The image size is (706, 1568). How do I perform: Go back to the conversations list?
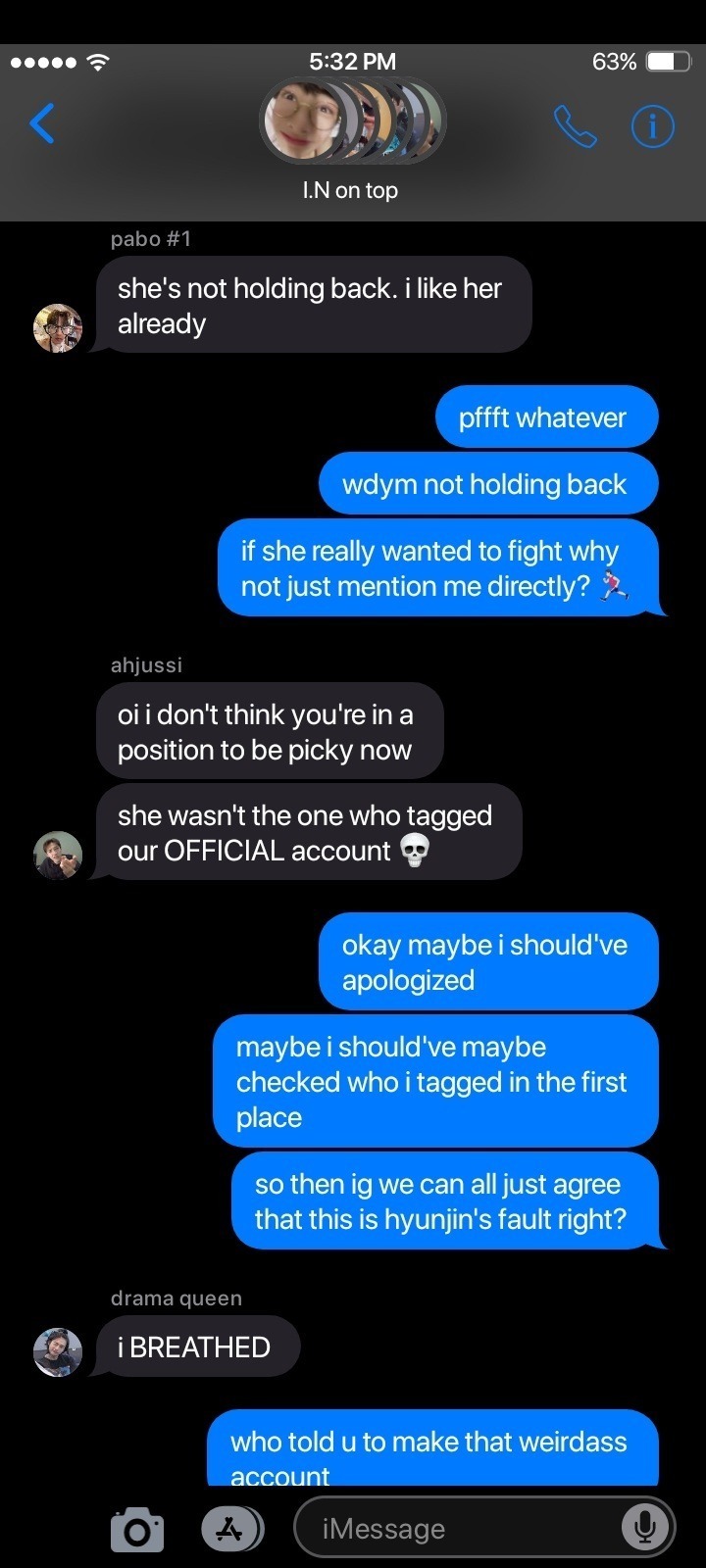coord(42,123)
